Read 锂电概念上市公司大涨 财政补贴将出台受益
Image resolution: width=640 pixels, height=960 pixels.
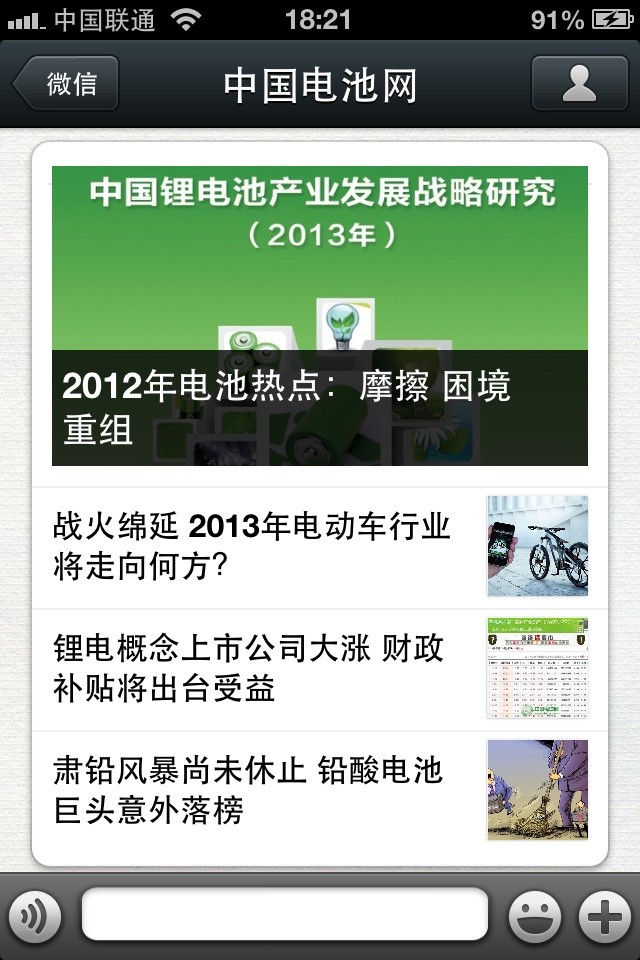tap(320, 669)
